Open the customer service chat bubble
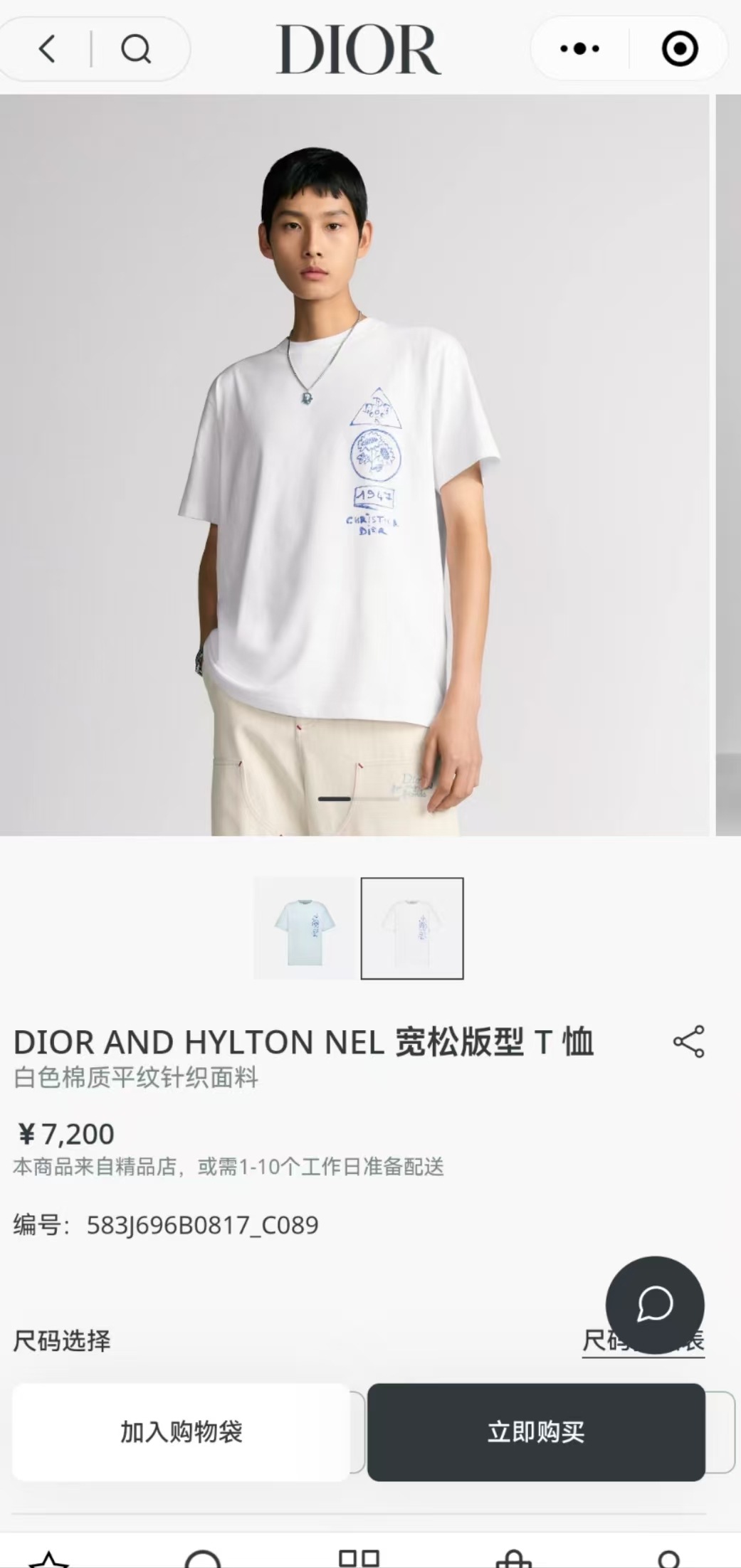The image size is (741, 1568). (x=655, y=1304)
